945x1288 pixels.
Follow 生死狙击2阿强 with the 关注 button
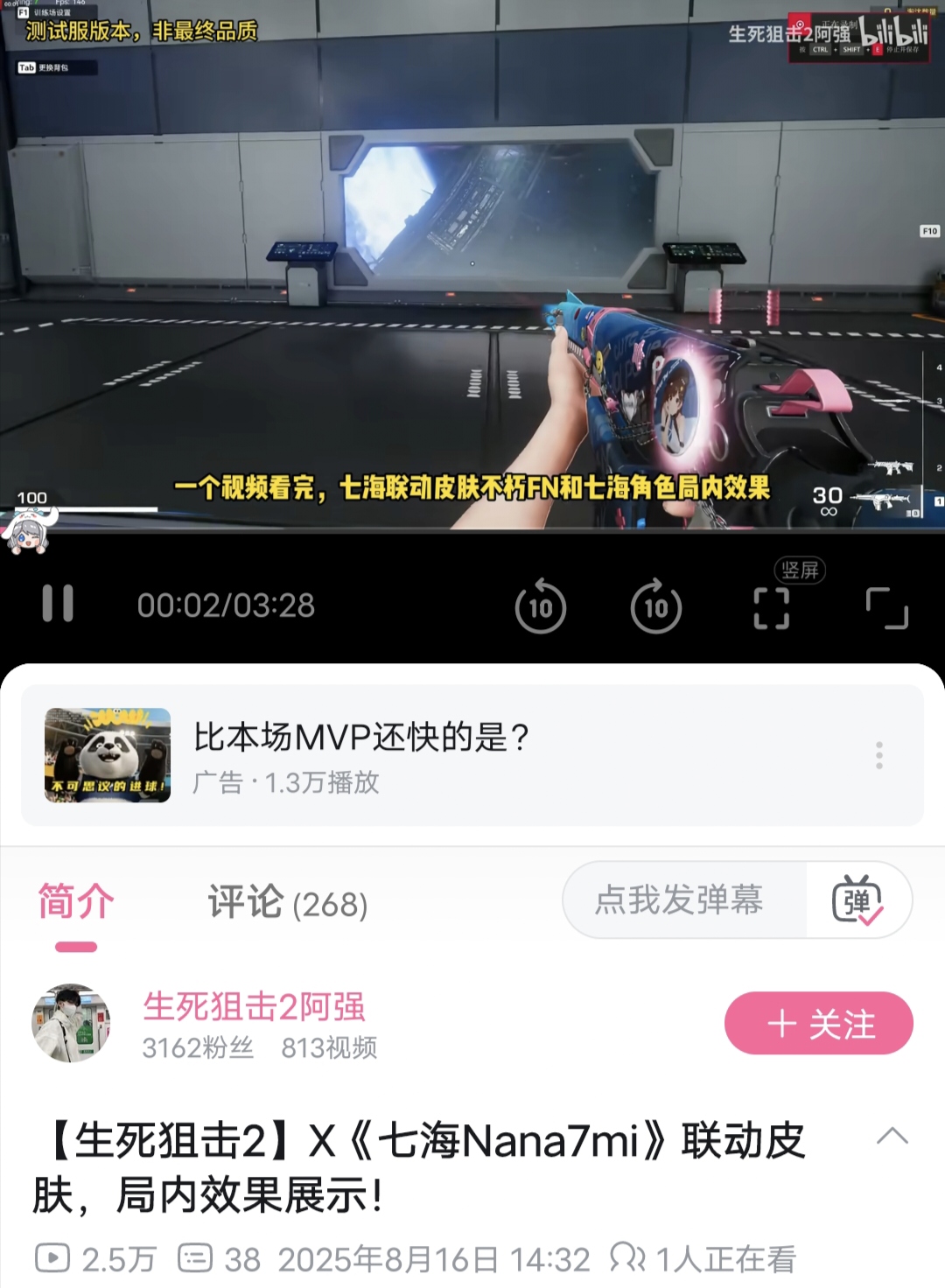pyautogui.click(x=818, y=1023)
